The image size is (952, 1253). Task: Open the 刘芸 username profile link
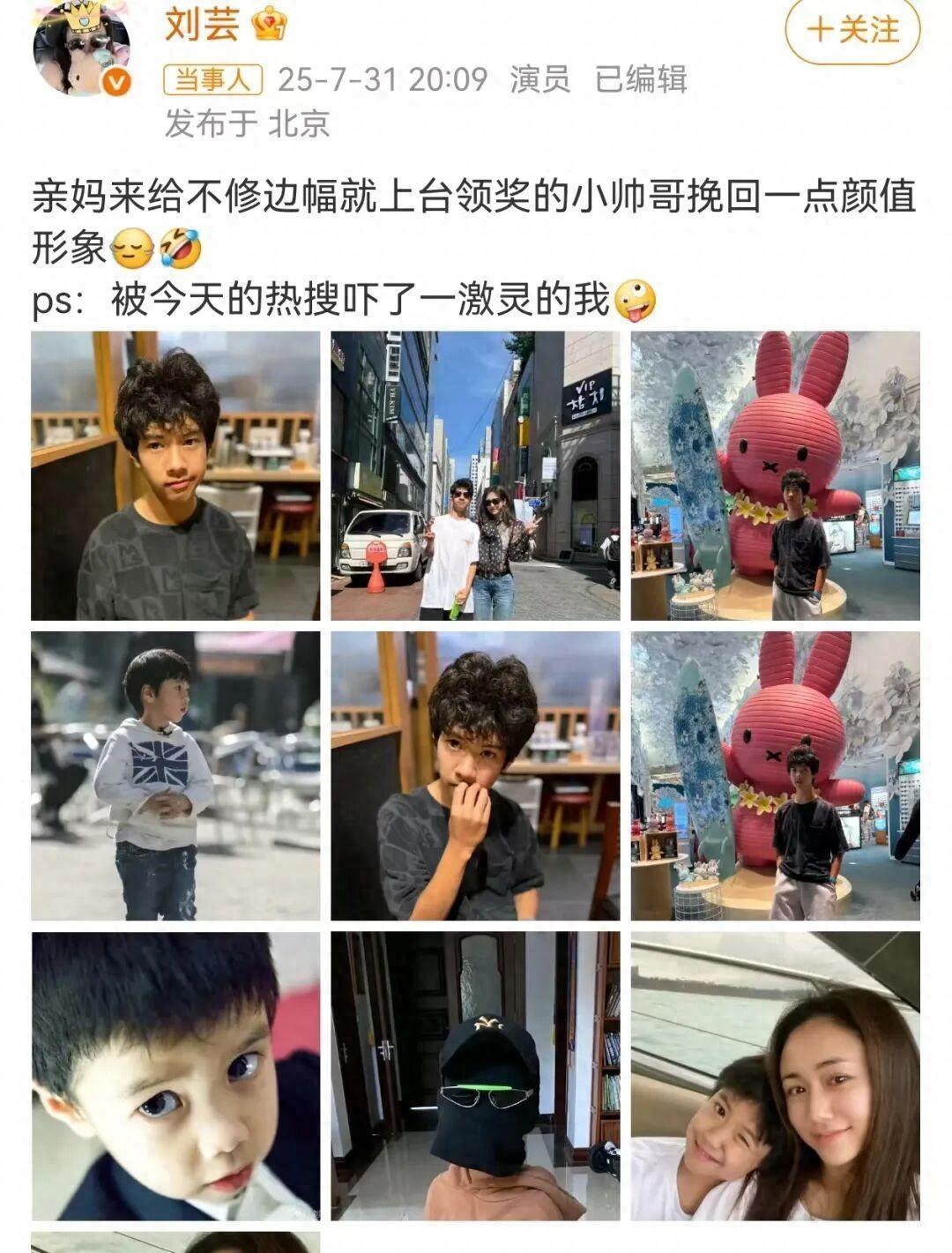click(202, 26)
